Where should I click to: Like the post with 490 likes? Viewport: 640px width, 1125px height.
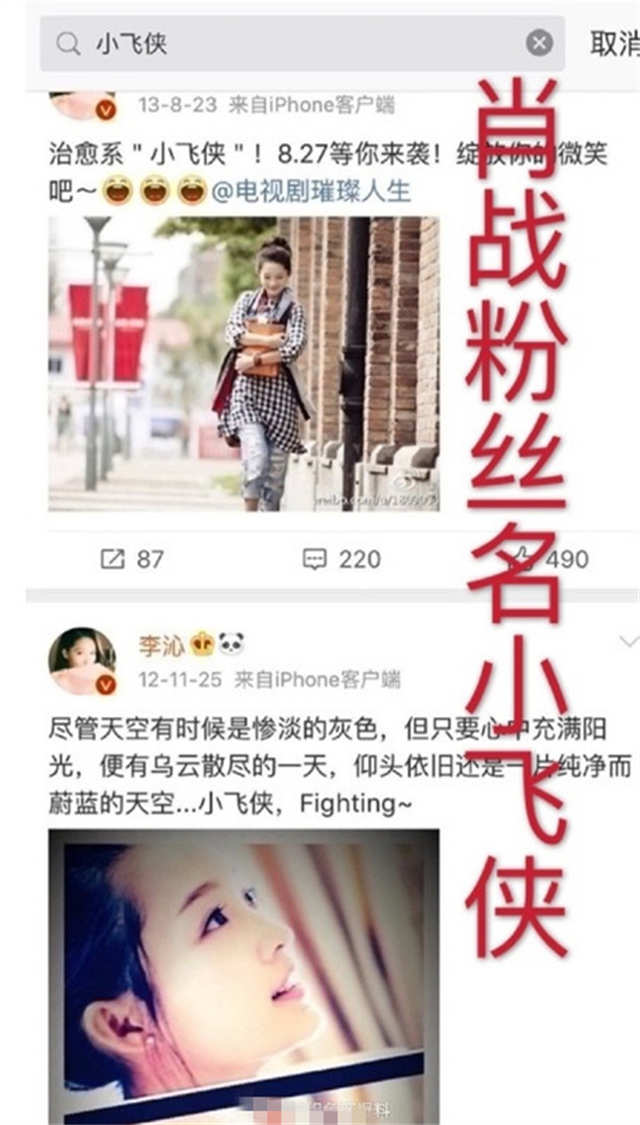tap(555, 559)
